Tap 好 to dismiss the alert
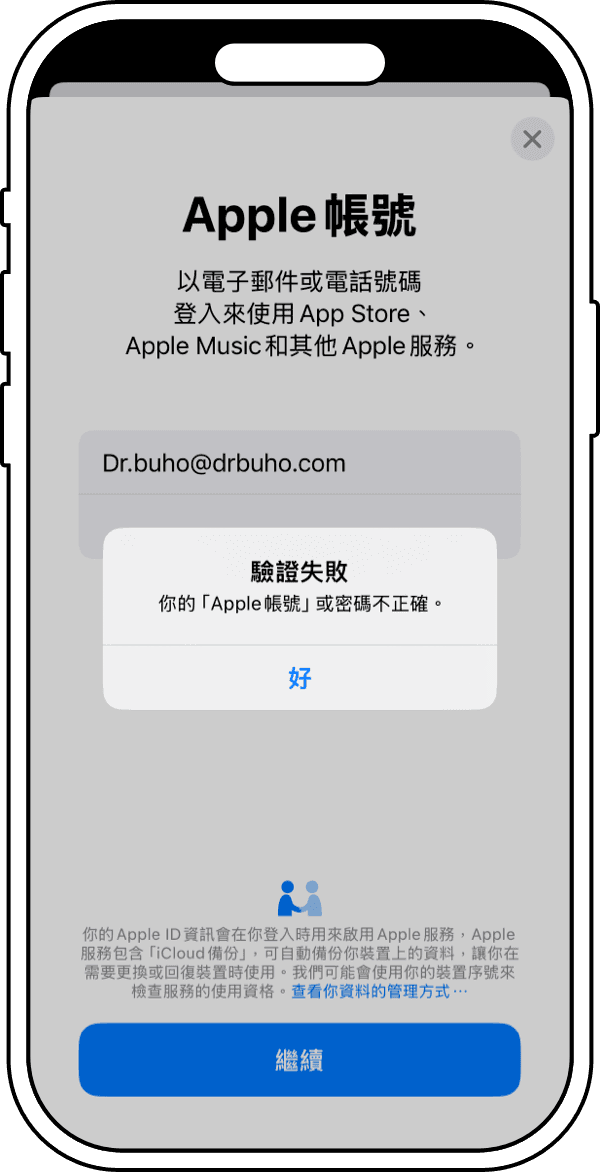This screenshot has height=1172, width=600. [x=300, y=678]
